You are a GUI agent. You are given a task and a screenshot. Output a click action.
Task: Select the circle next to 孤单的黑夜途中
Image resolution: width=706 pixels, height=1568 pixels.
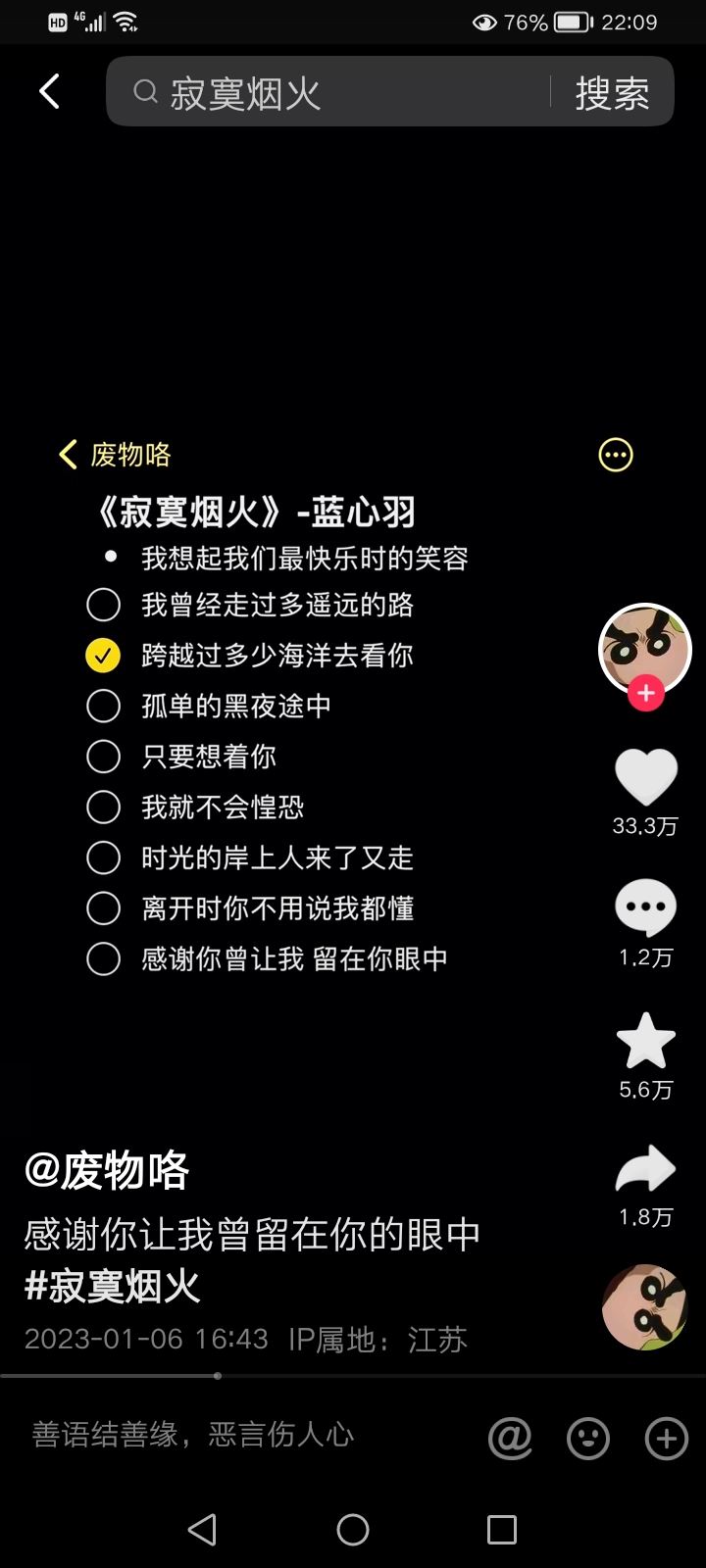click(104, 706)
